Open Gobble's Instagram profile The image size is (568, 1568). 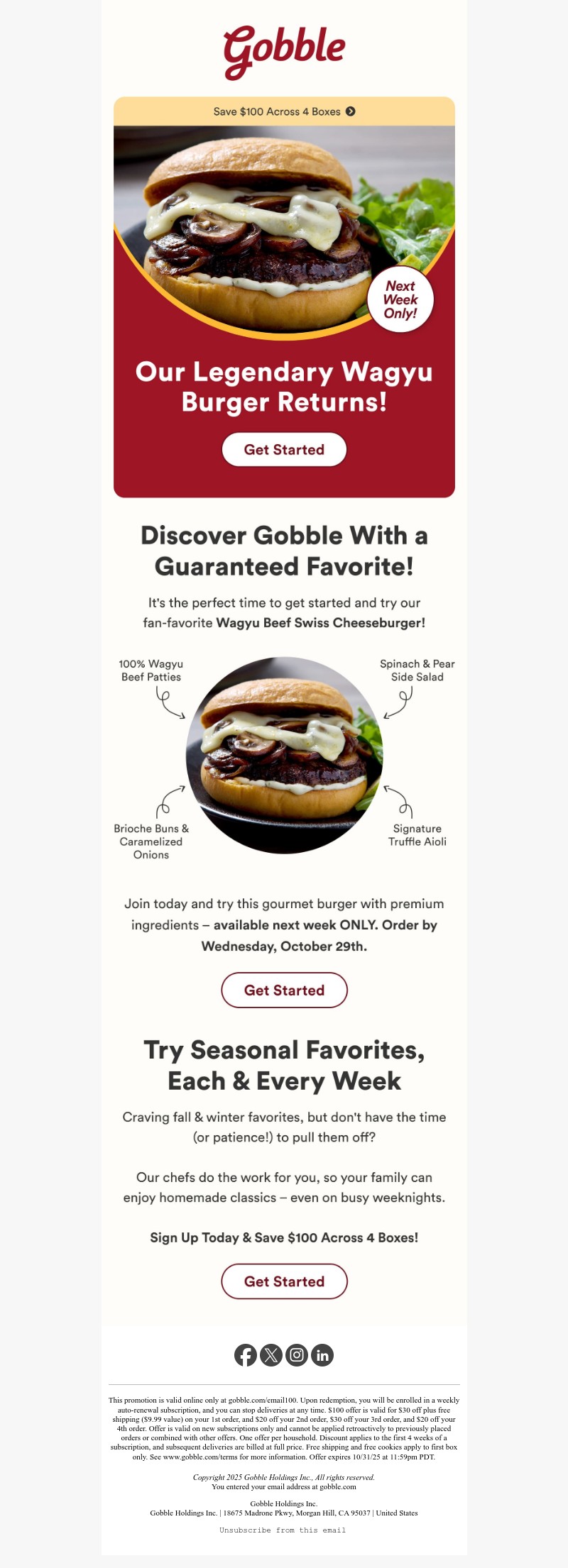click(297, 1355)
